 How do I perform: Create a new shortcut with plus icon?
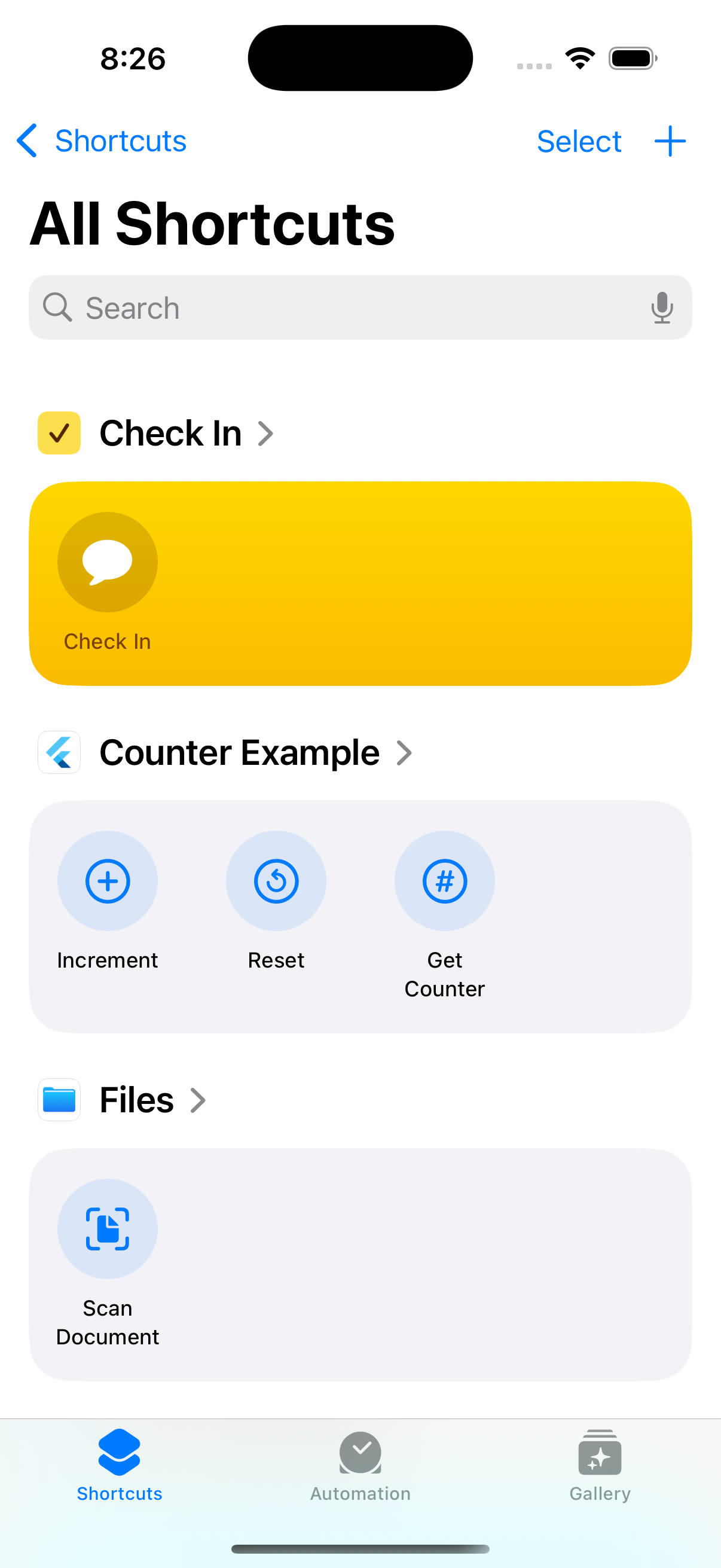click(x=670, y=141)
